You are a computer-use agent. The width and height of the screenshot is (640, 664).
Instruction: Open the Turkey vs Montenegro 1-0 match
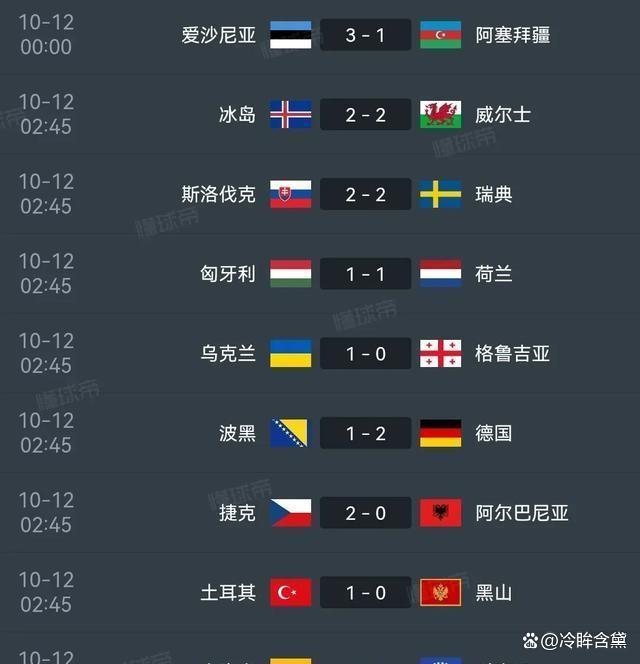pos(365,592)
